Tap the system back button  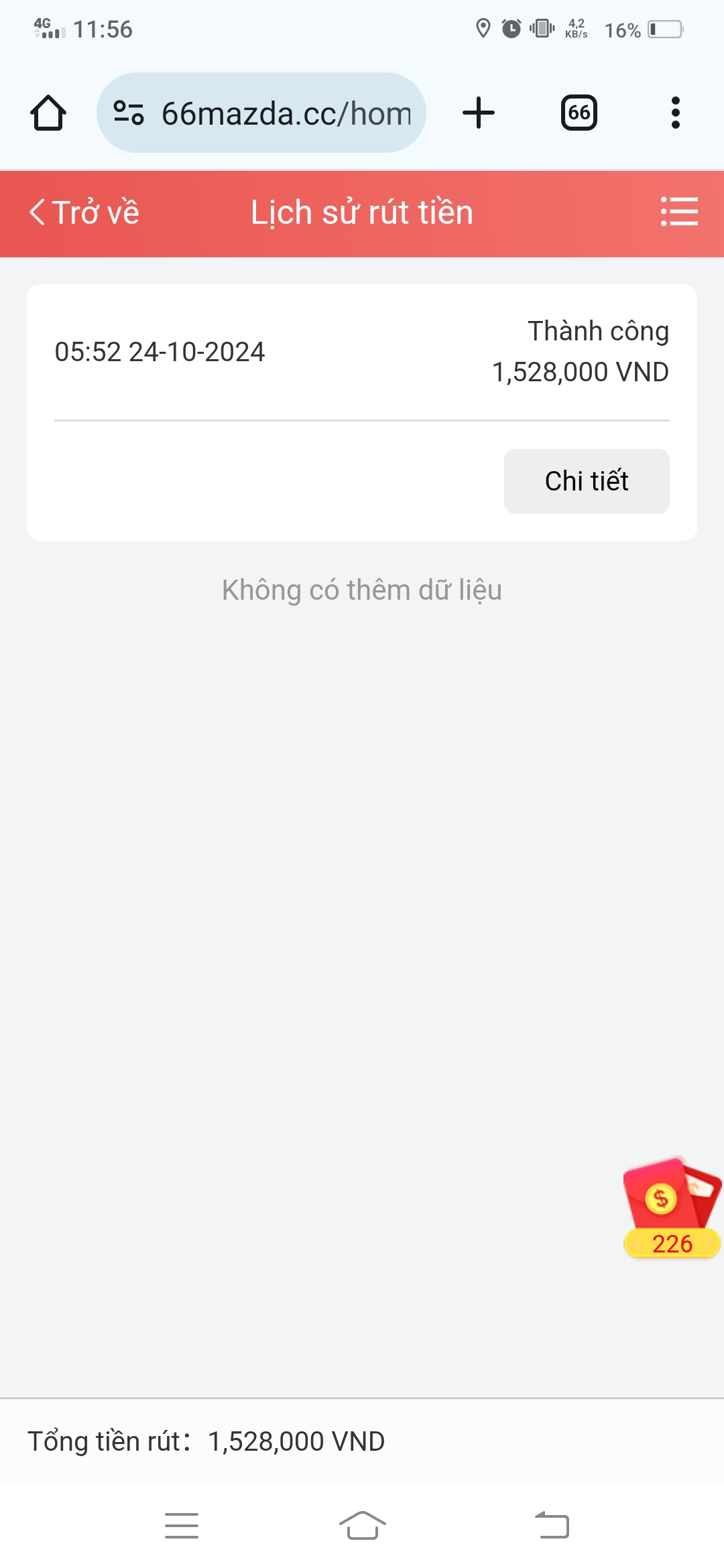point(552,1526)
